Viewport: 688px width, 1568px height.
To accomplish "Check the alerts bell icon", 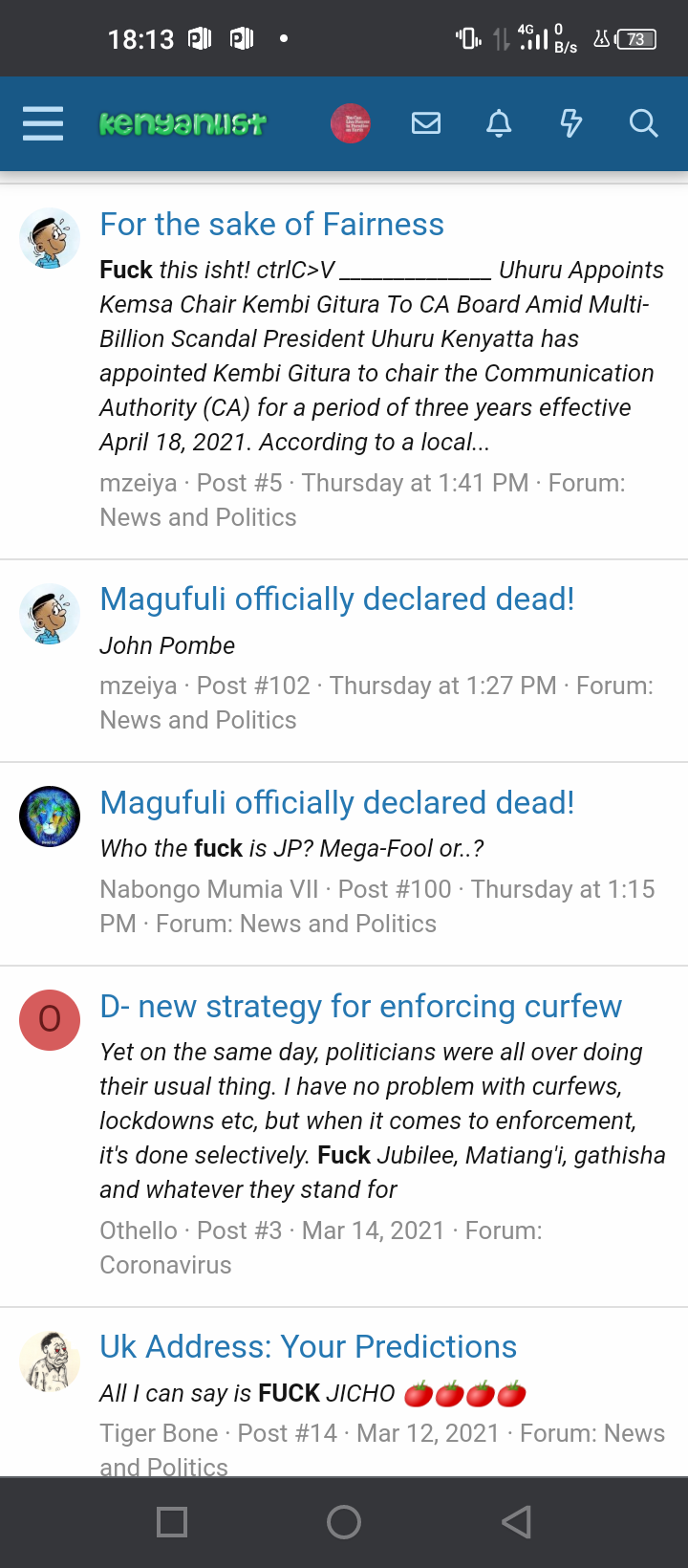I will 499,123.
